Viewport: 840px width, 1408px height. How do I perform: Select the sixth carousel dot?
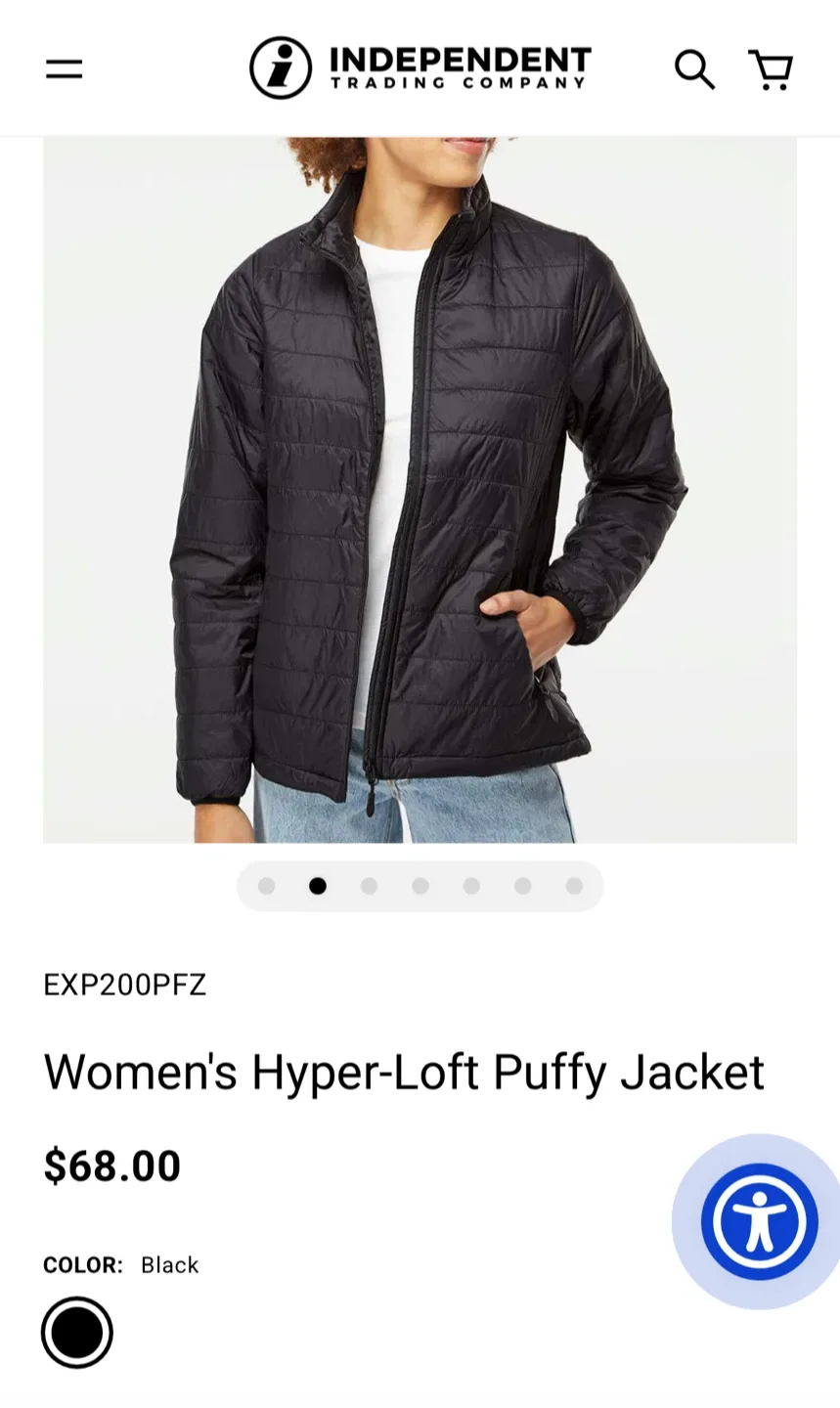(x=523, y=886)
